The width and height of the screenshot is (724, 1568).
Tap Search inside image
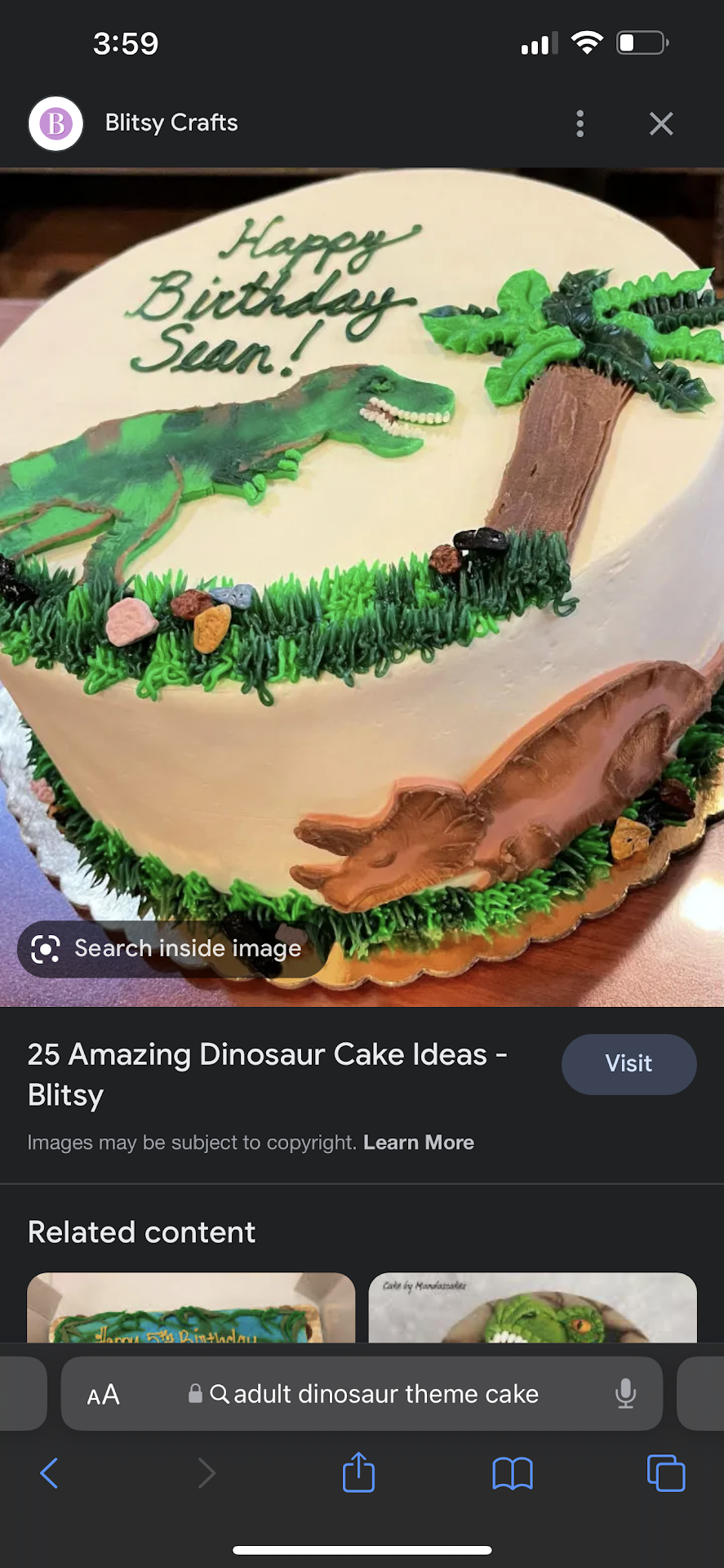pos(171,948)
